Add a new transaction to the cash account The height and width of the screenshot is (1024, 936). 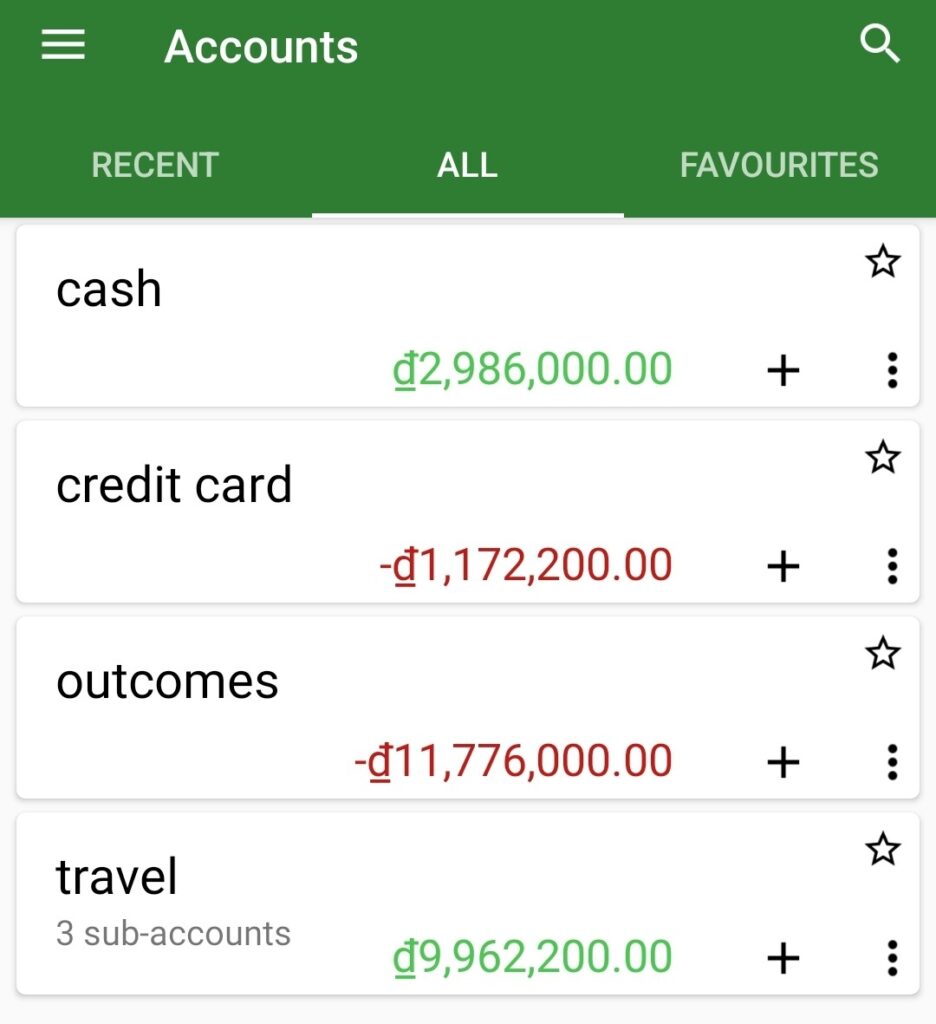783,370
